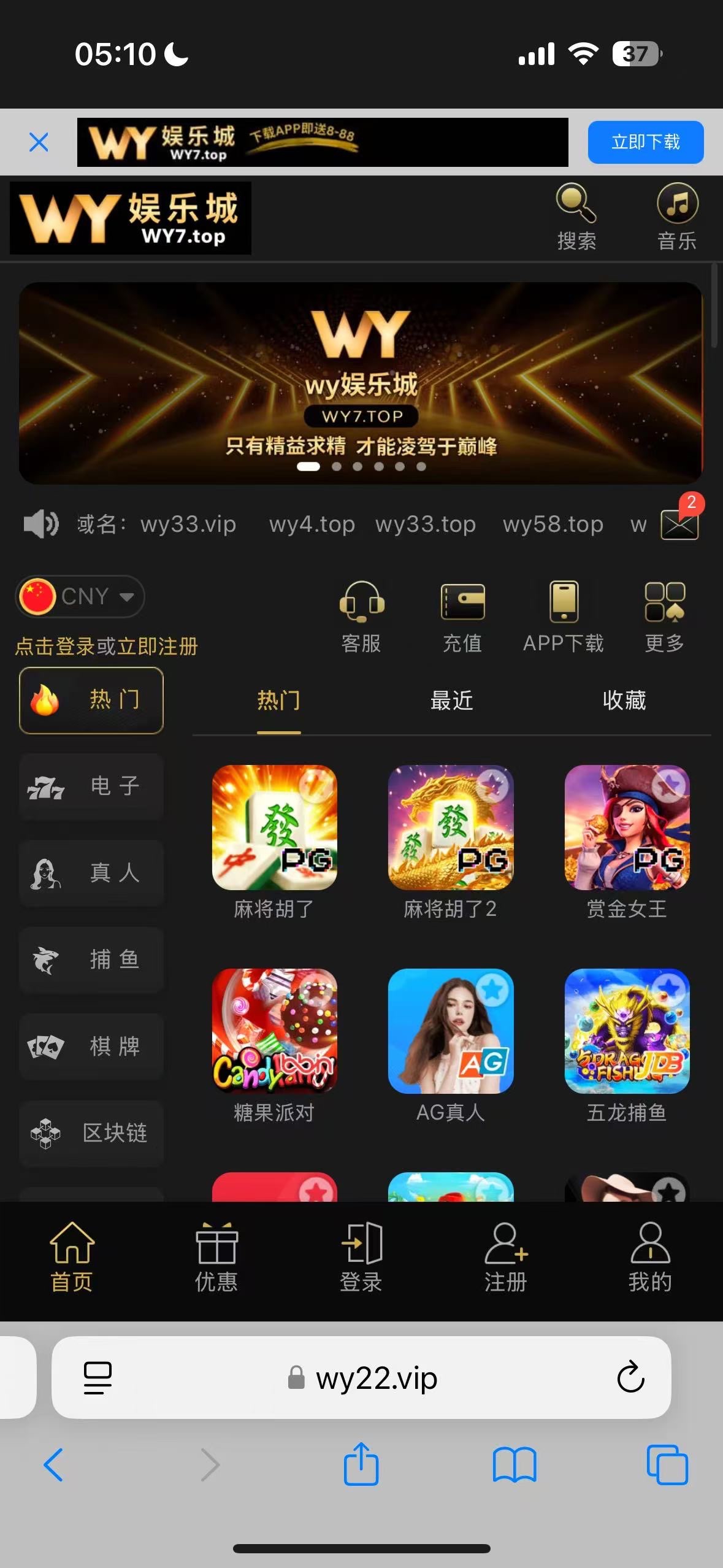Show 更多 more options
Image resolution: width=723 pixels, height=1568 pixels.
[664, 617]
